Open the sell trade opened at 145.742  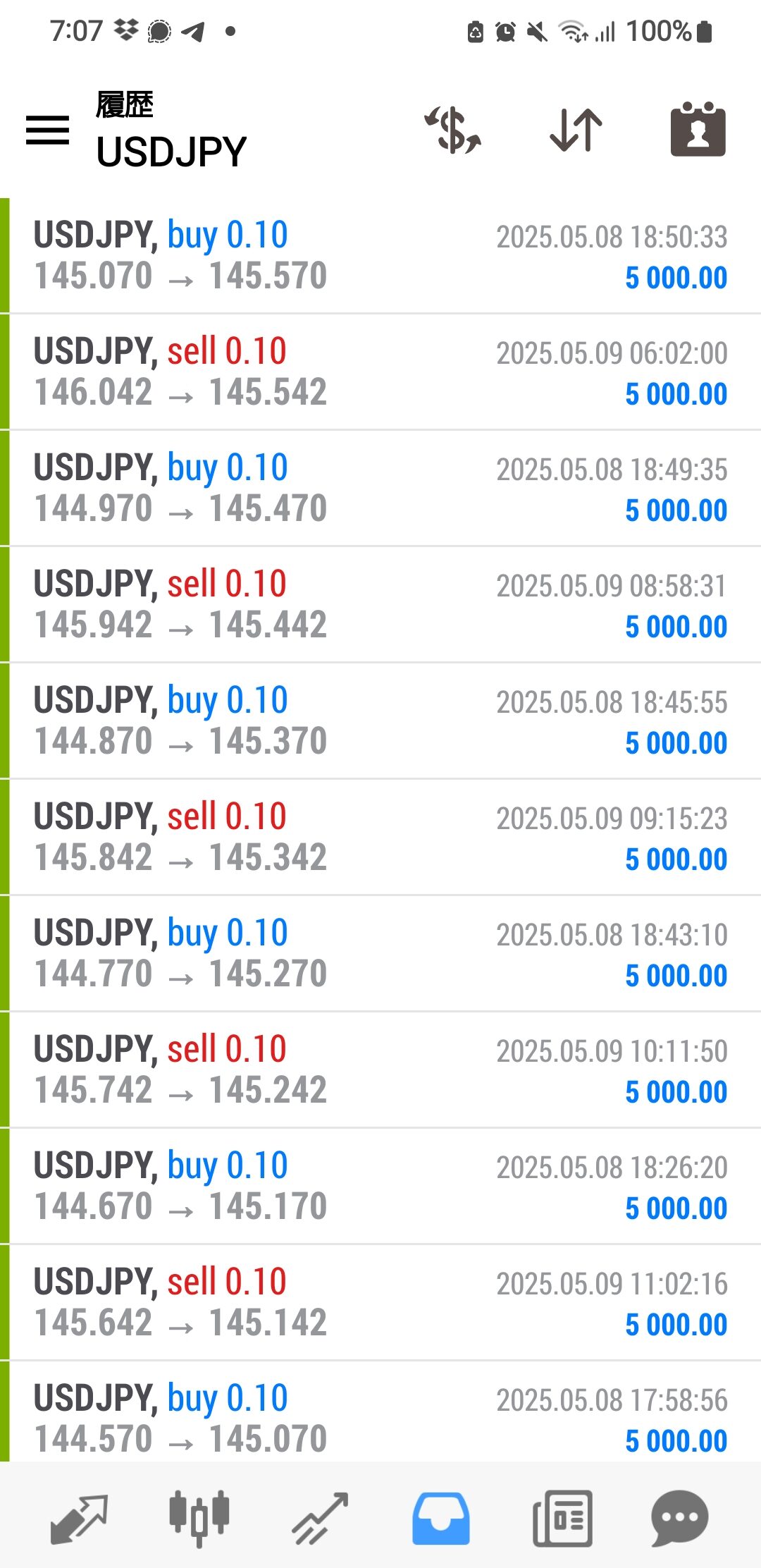[380, 1070]
